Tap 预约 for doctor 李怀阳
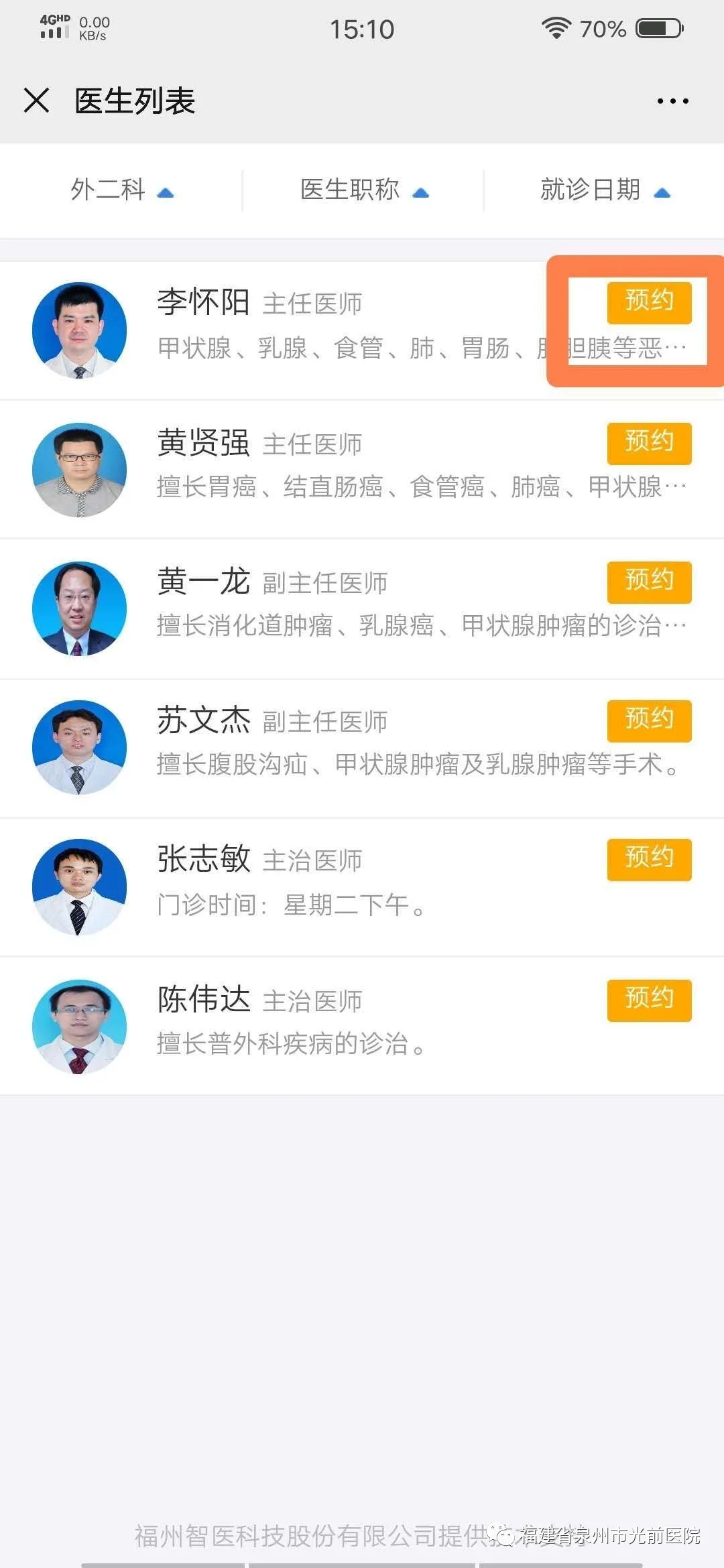 648,302
